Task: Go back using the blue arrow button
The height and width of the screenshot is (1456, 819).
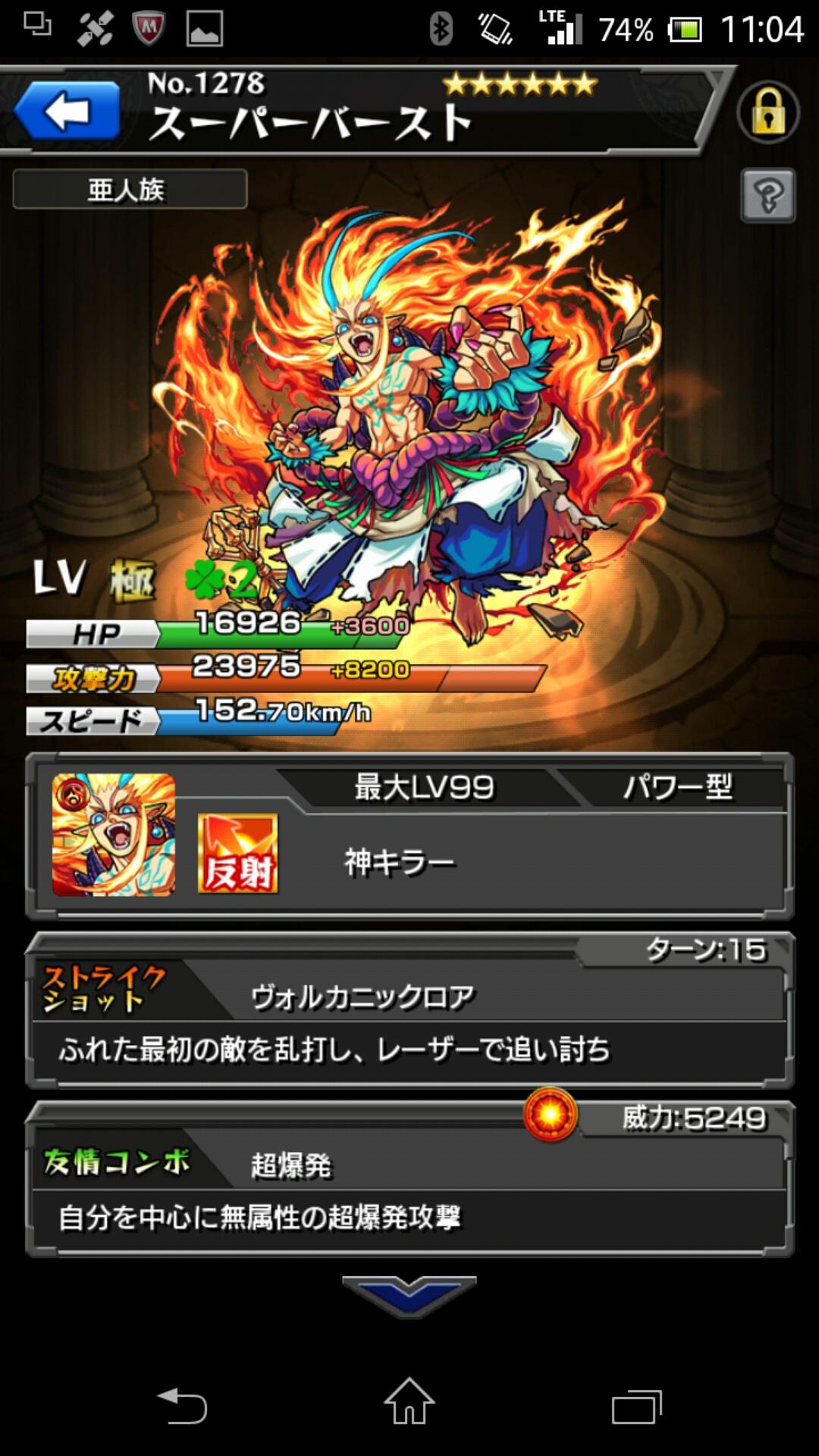Action: click(x=67, y=111)
